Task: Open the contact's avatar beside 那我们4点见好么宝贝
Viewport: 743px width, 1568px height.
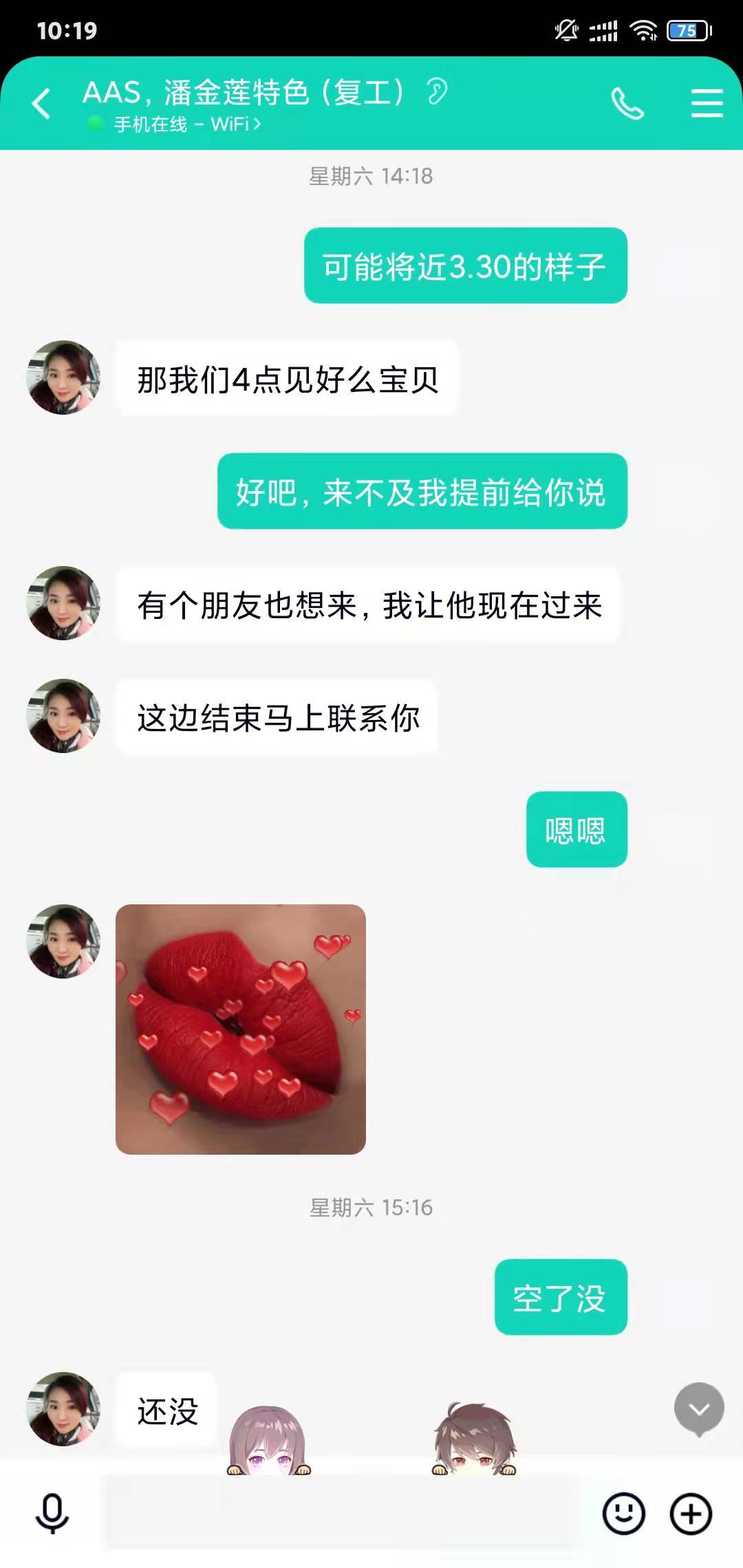Action: 63,378
